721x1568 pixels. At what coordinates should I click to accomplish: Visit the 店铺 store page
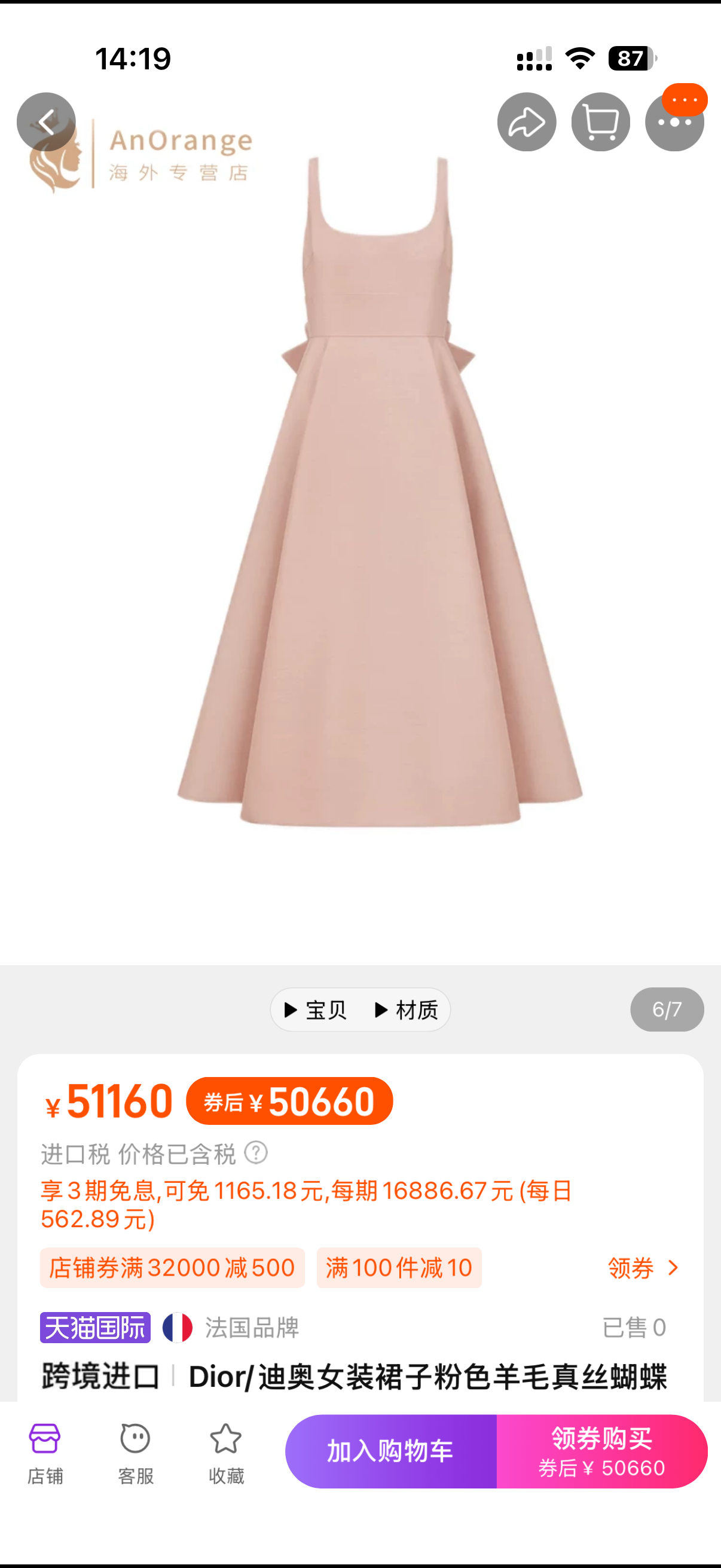click(45, 1453)
